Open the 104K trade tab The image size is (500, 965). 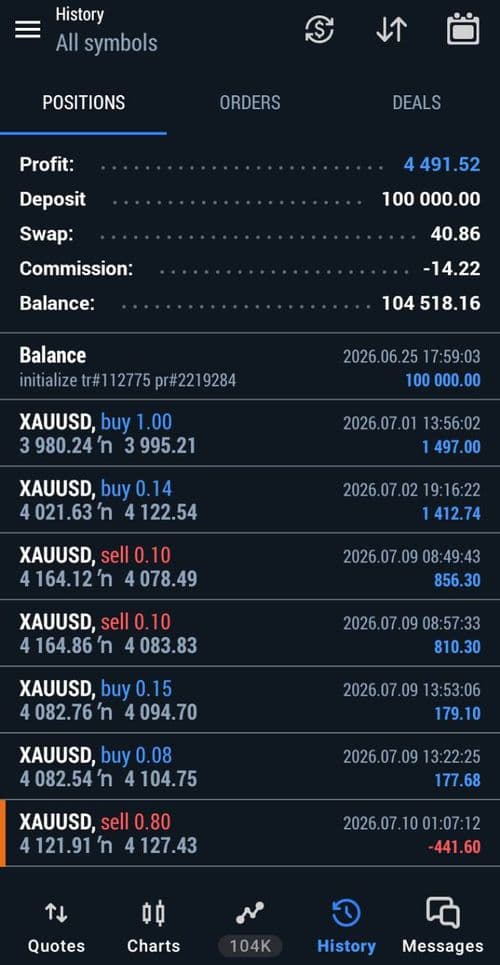click(250, 926)
